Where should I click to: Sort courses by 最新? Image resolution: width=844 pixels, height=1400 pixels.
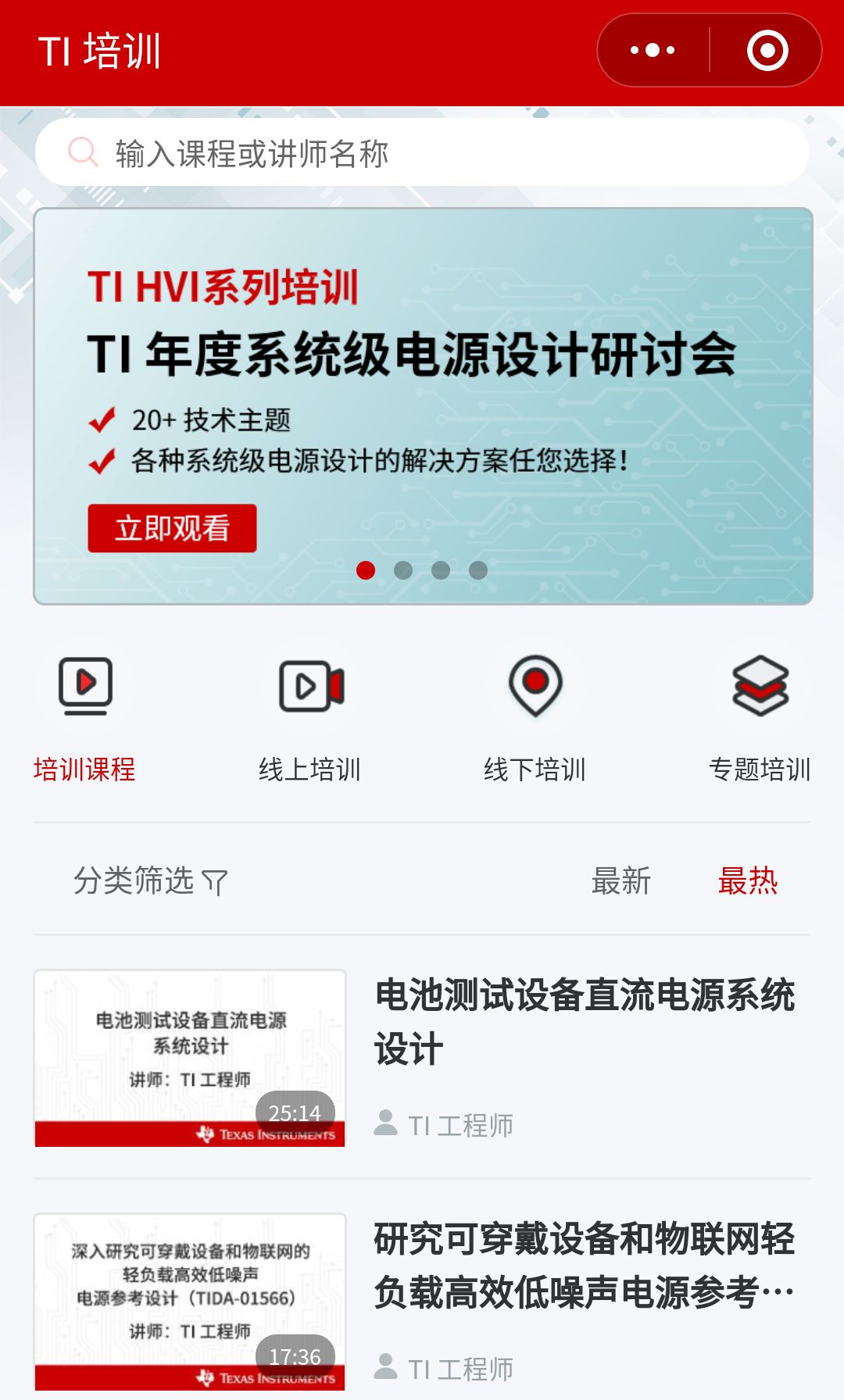click(621, 881)
